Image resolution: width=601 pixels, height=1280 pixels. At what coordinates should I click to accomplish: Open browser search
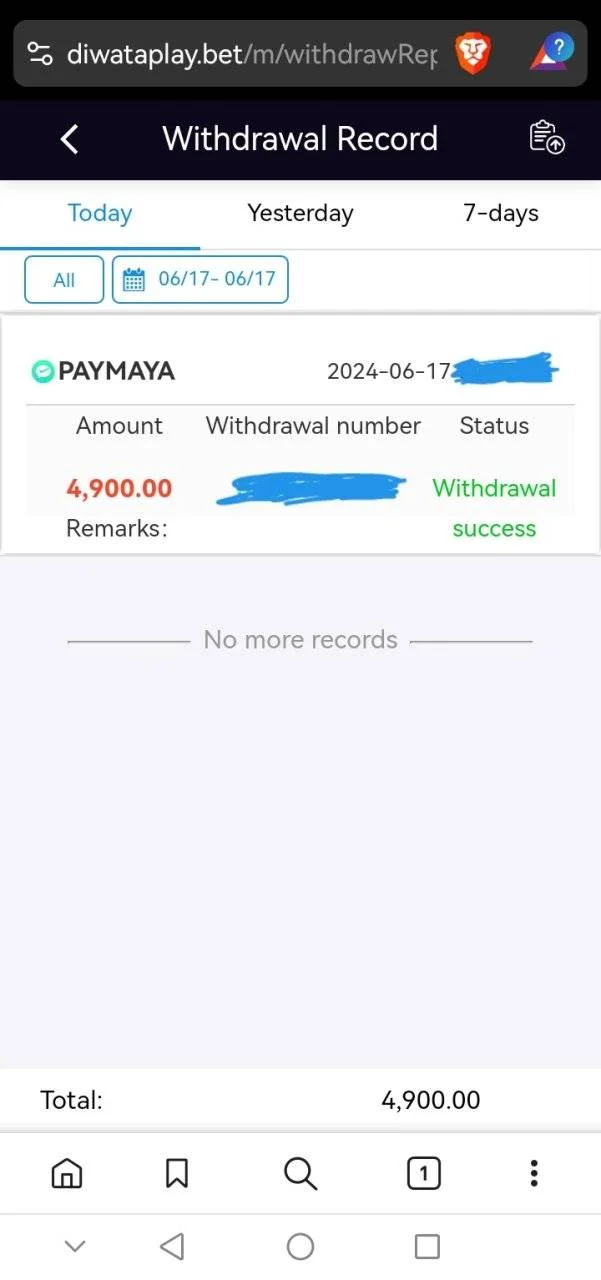[300, 1173]
